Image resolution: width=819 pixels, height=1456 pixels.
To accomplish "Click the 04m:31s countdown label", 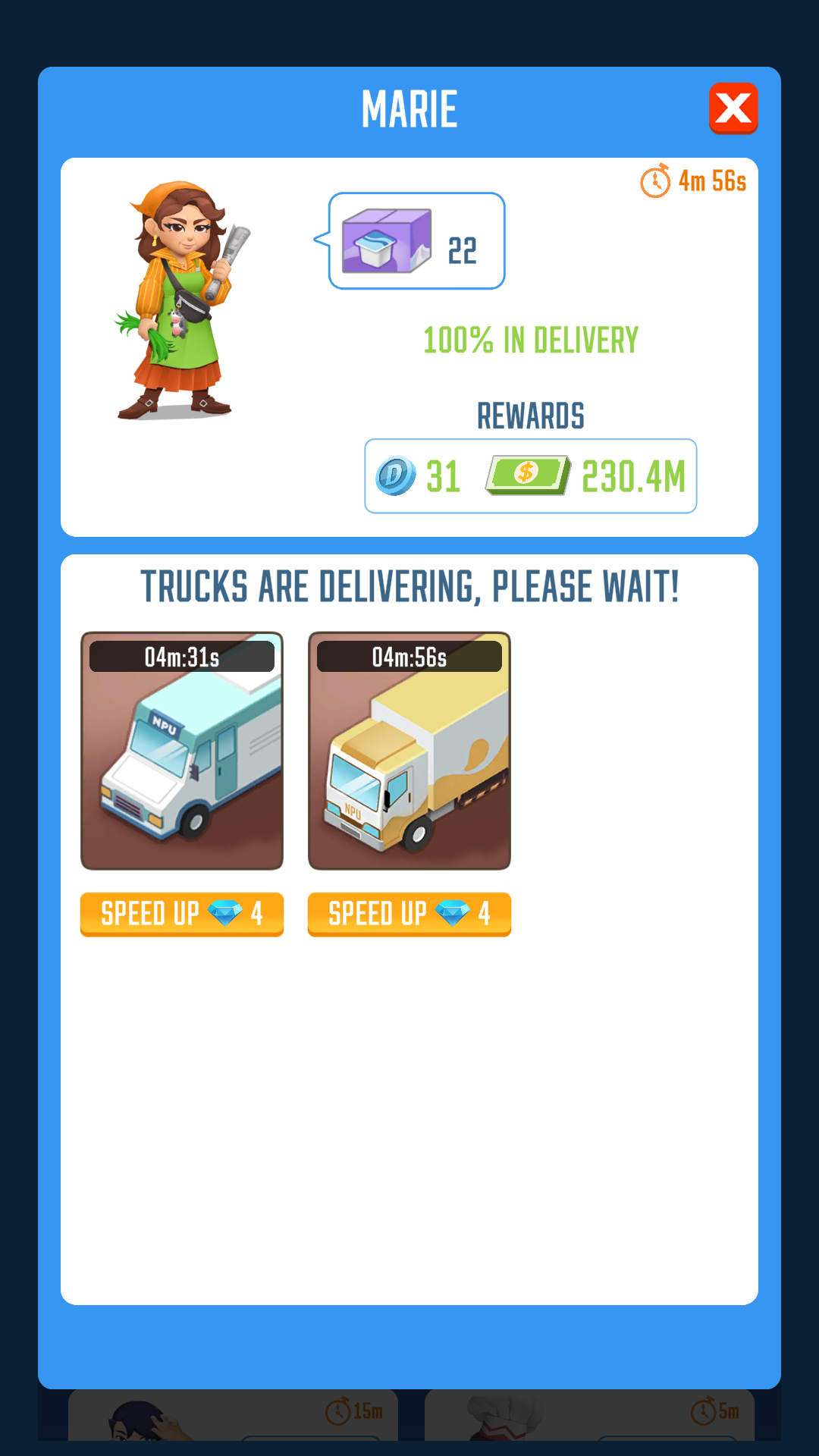I will (181, 657).
